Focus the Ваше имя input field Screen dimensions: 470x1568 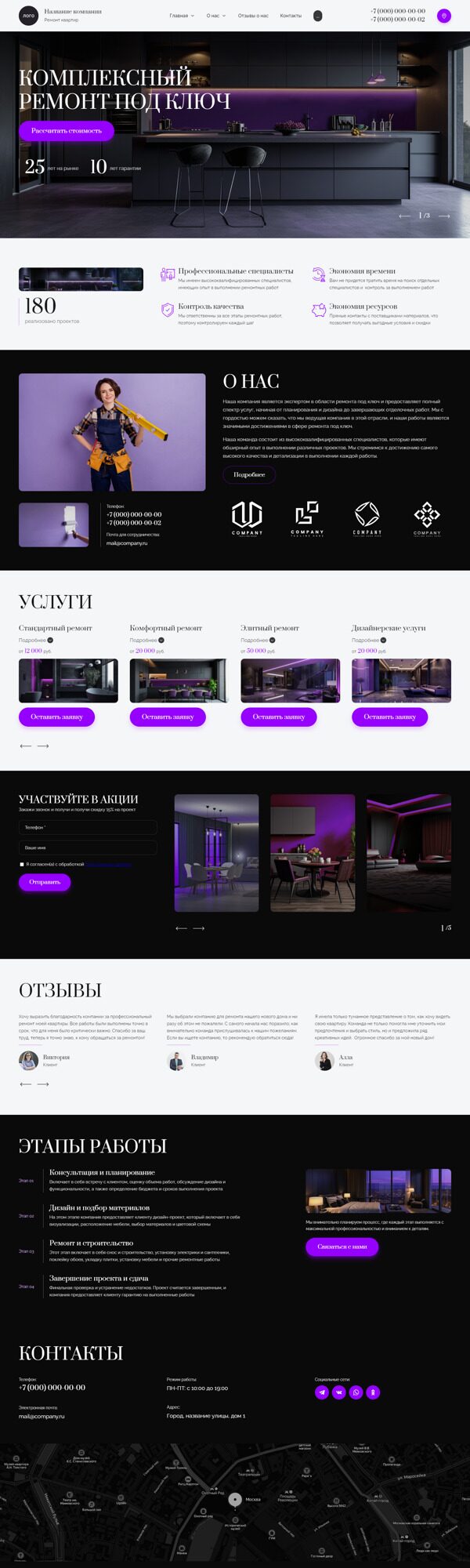[87, 848]
